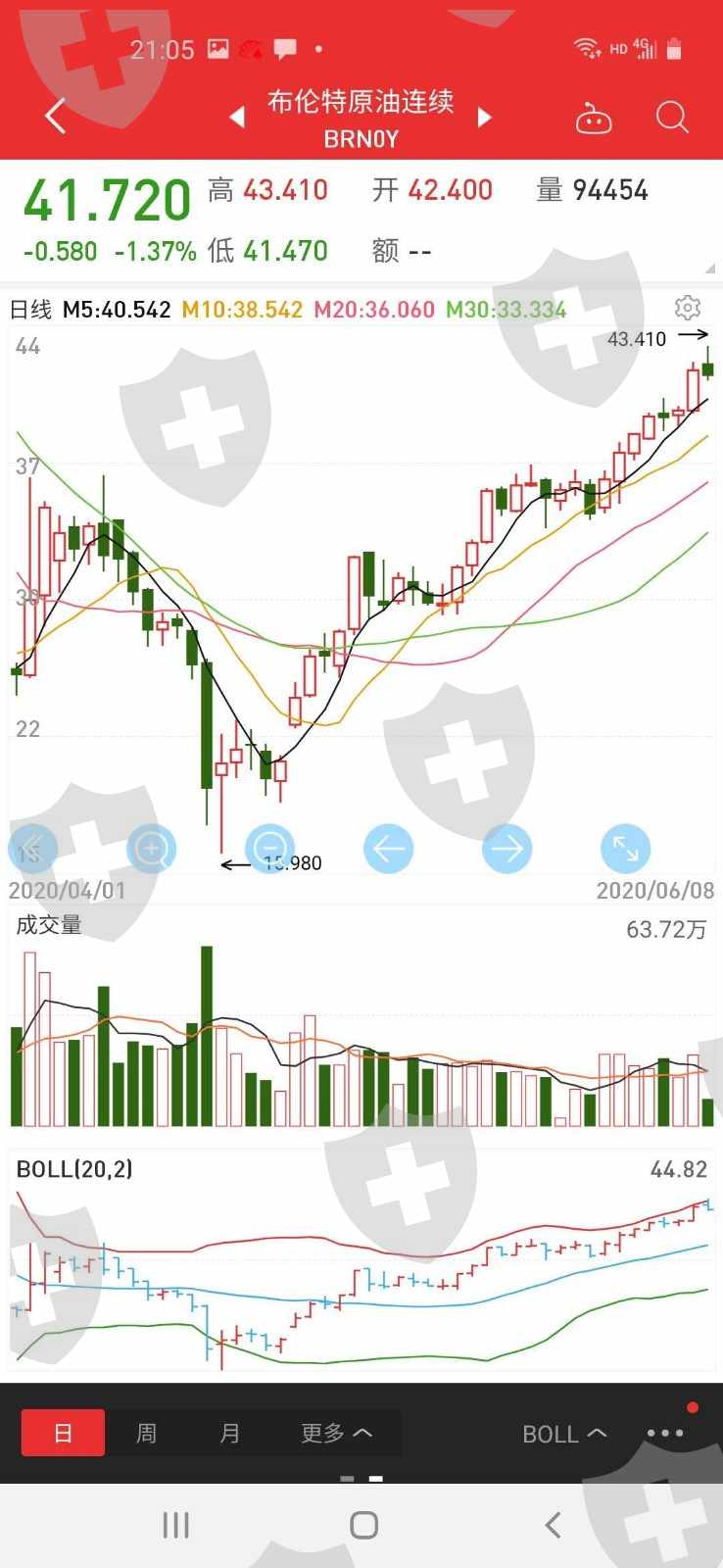723x1568 pixels.
Task: Zoom out of the candlestick chart
Action: [x=269, y=849]
